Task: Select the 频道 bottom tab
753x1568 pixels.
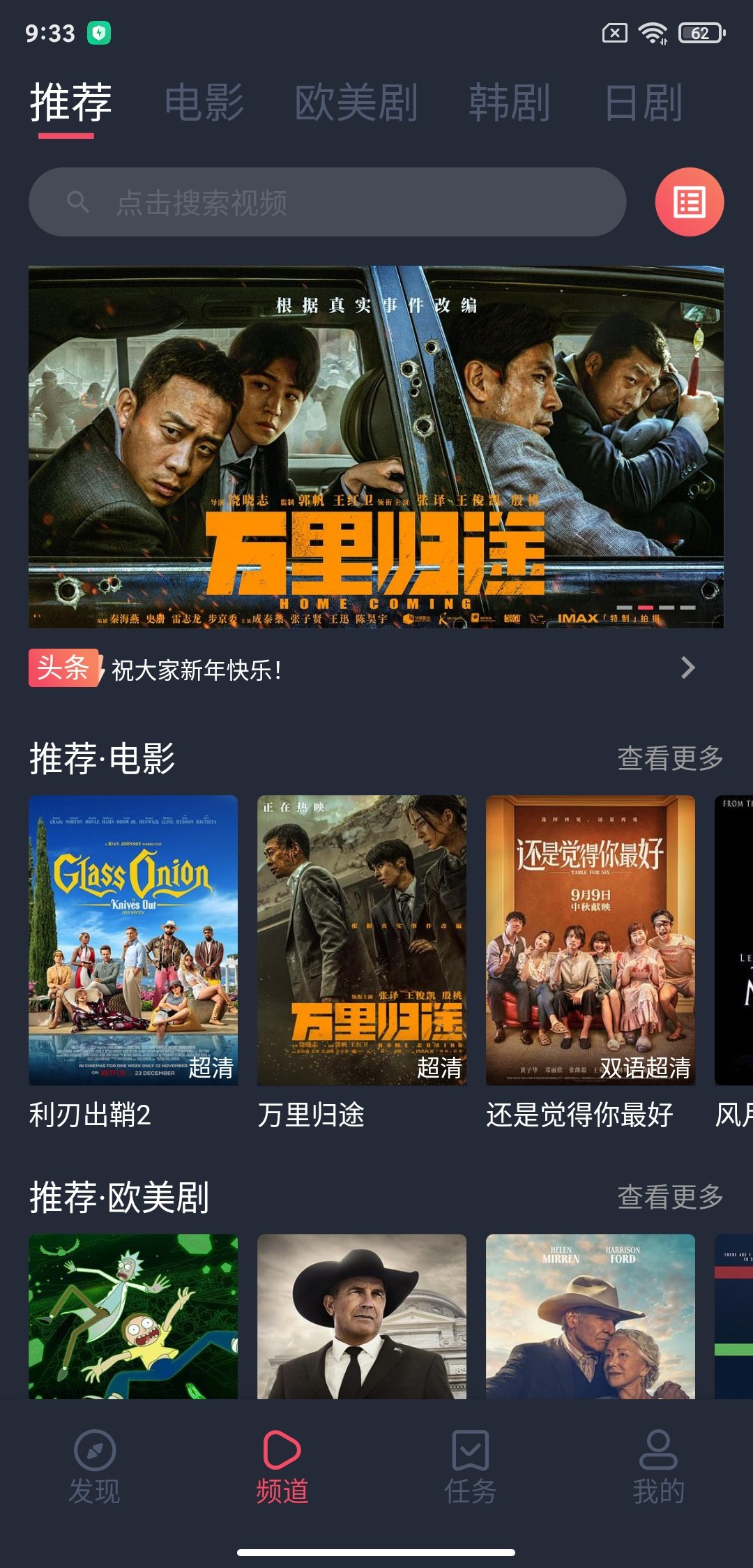Action: click(x=282, y=1466)
